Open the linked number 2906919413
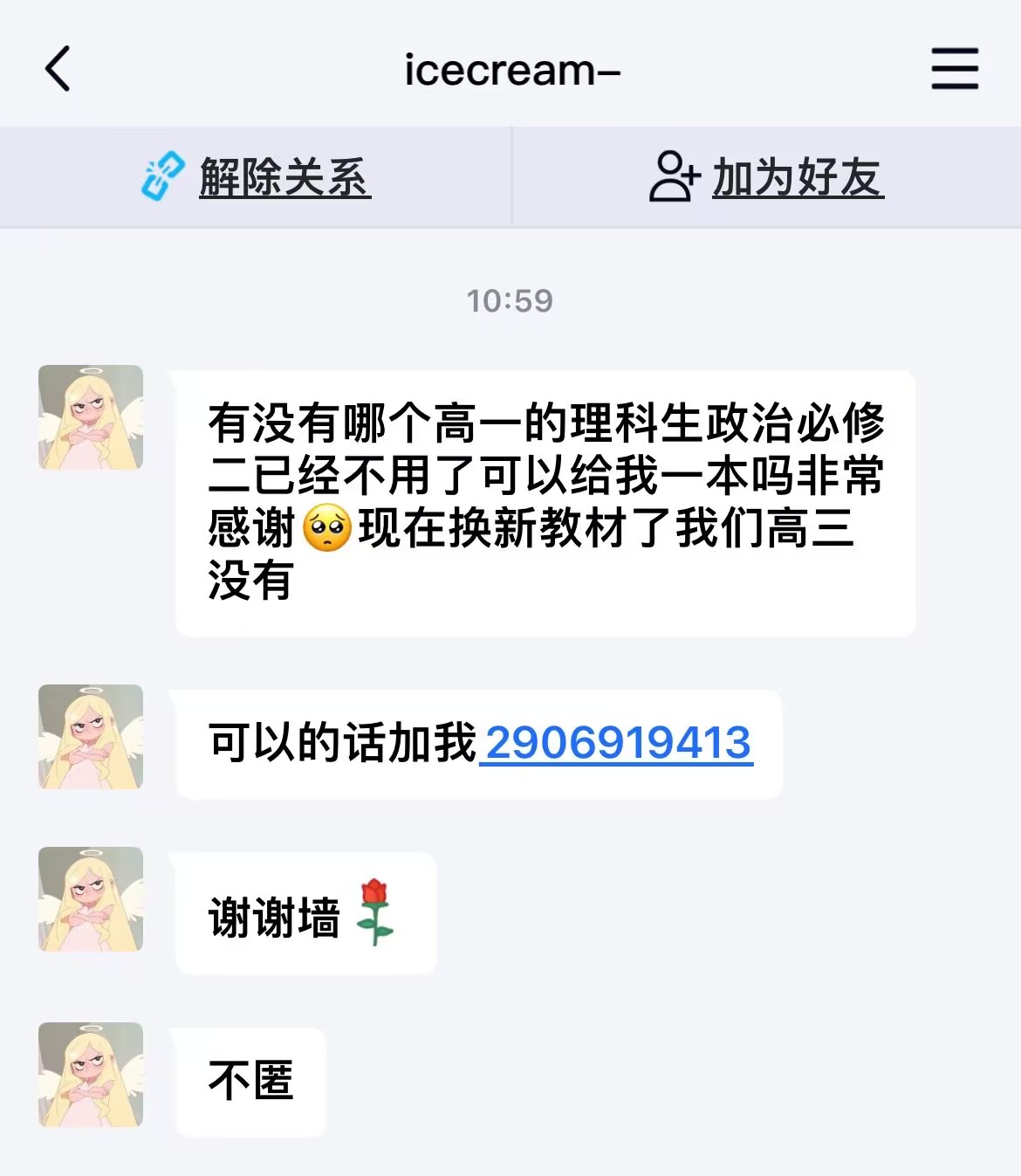The height and width of the screenshot is (1176, 1021). 618,744
